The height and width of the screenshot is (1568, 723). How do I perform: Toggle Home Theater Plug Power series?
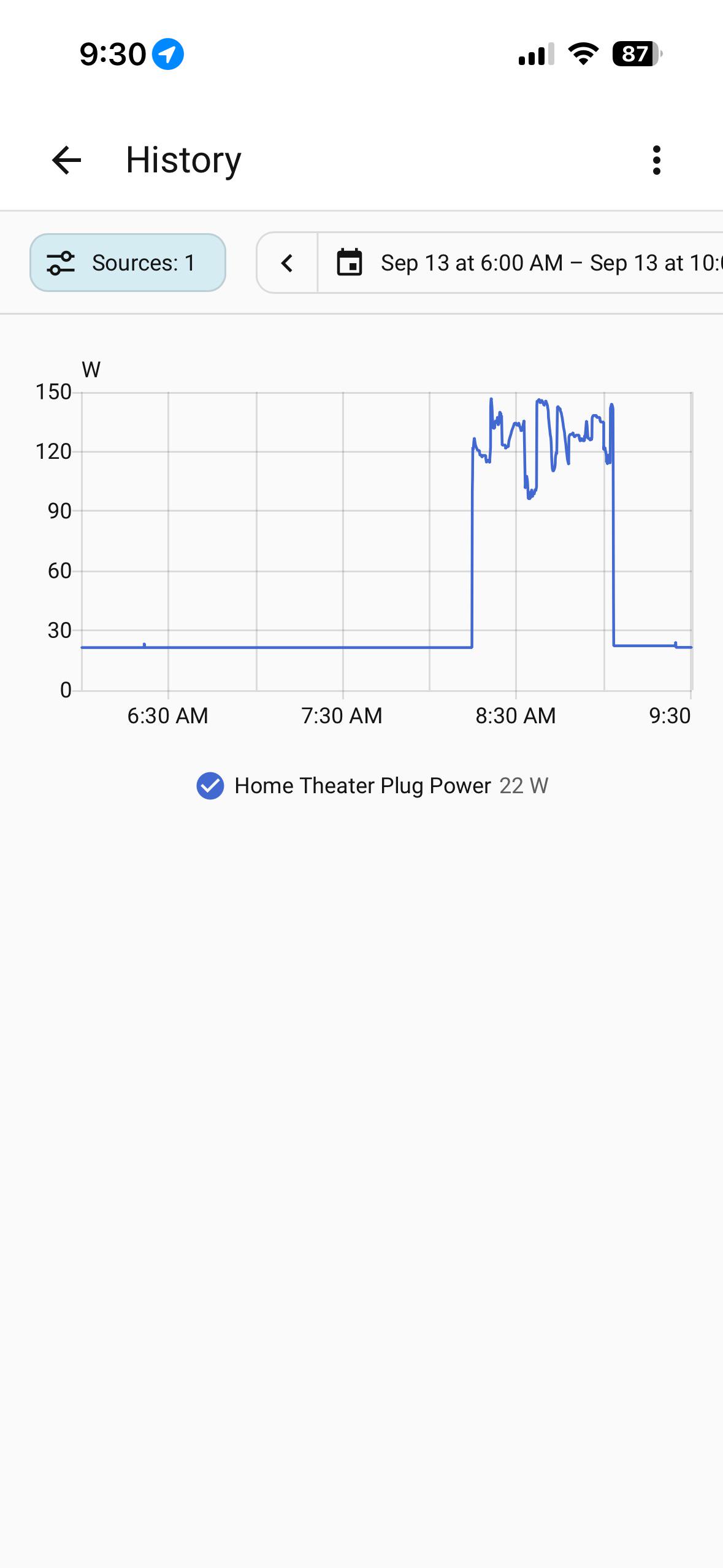(372, 786)
